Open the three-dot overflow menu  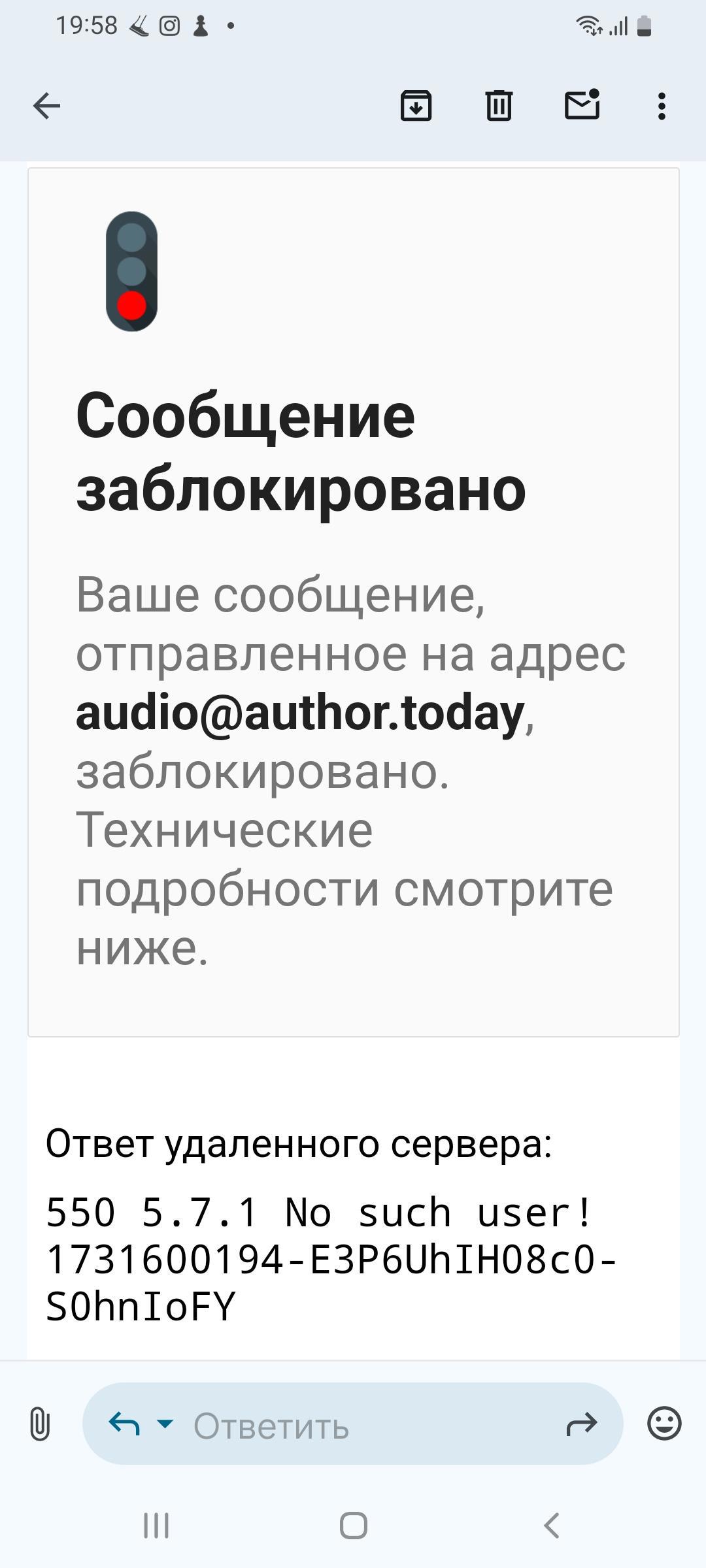pyautogui.click(x=662, y=106)
